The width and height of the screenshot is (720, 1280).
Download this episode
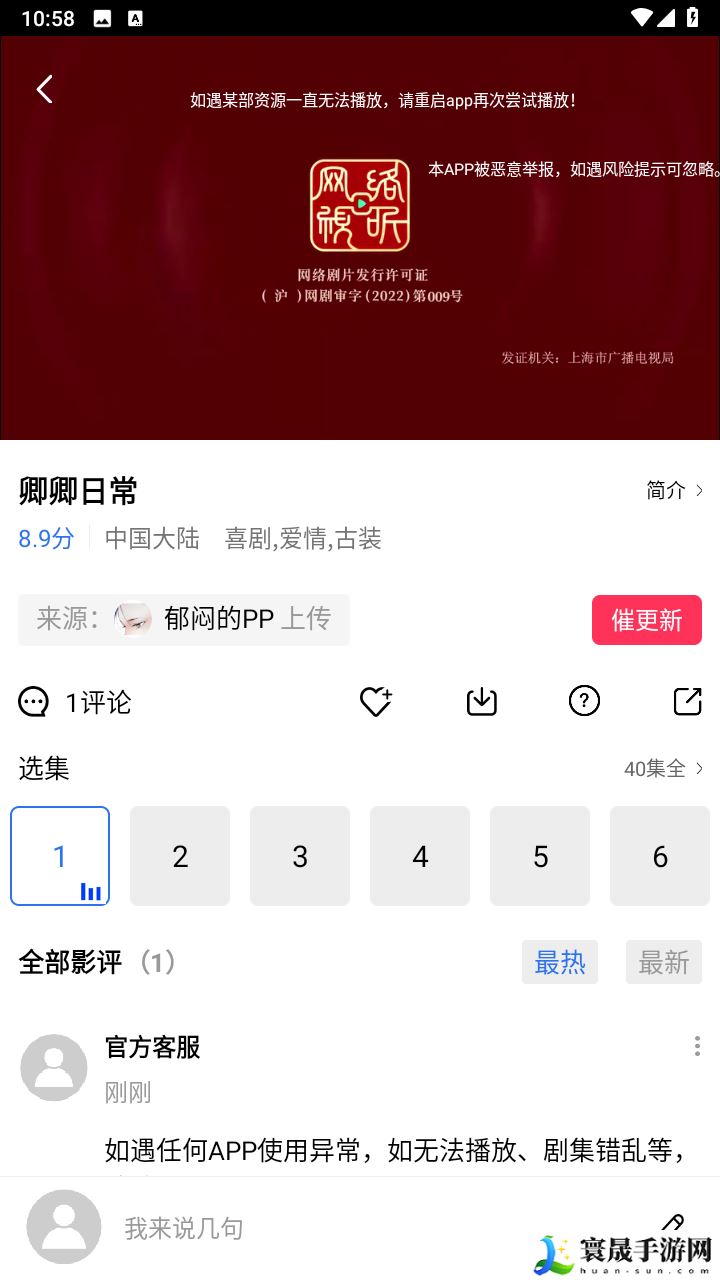tap(482, 702)
